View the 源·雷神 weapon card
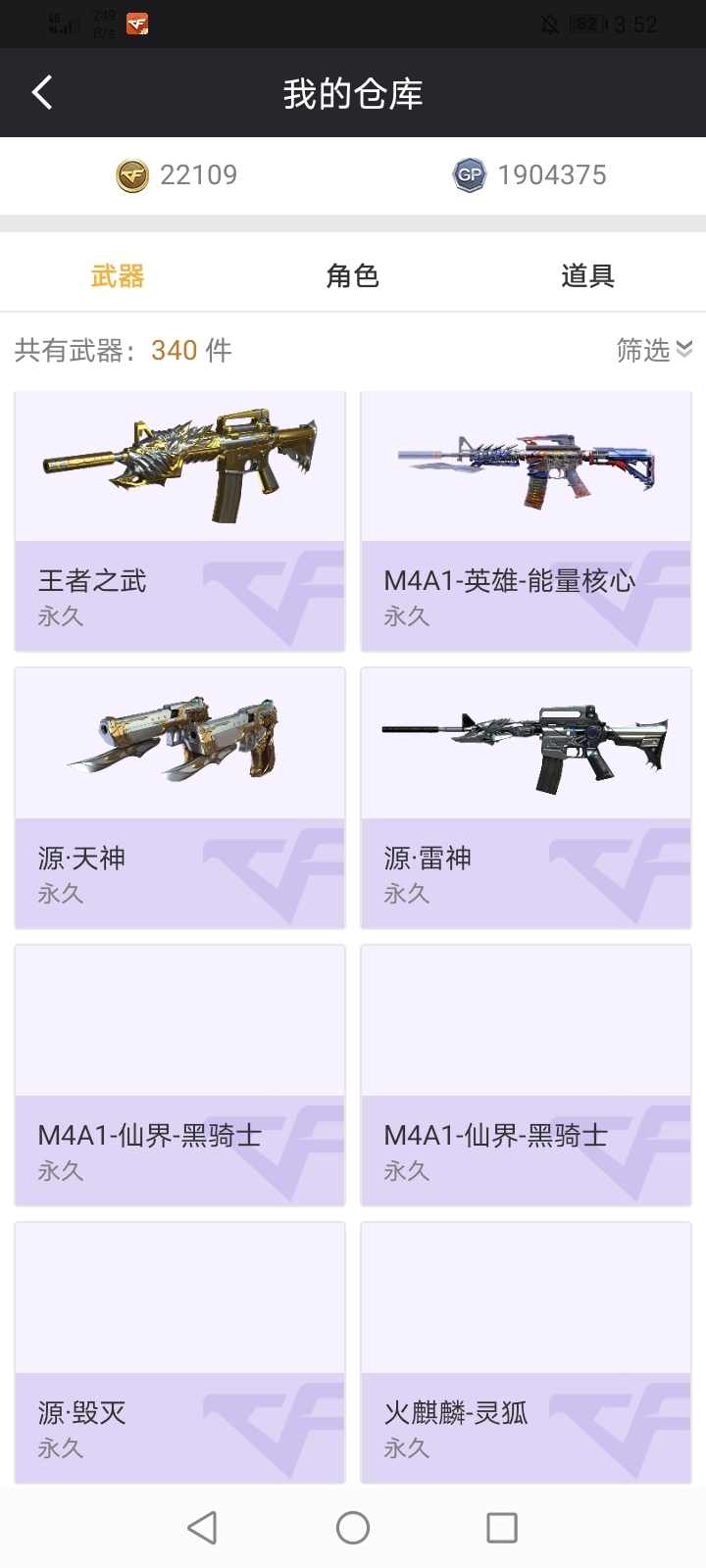 pos(527,798)
